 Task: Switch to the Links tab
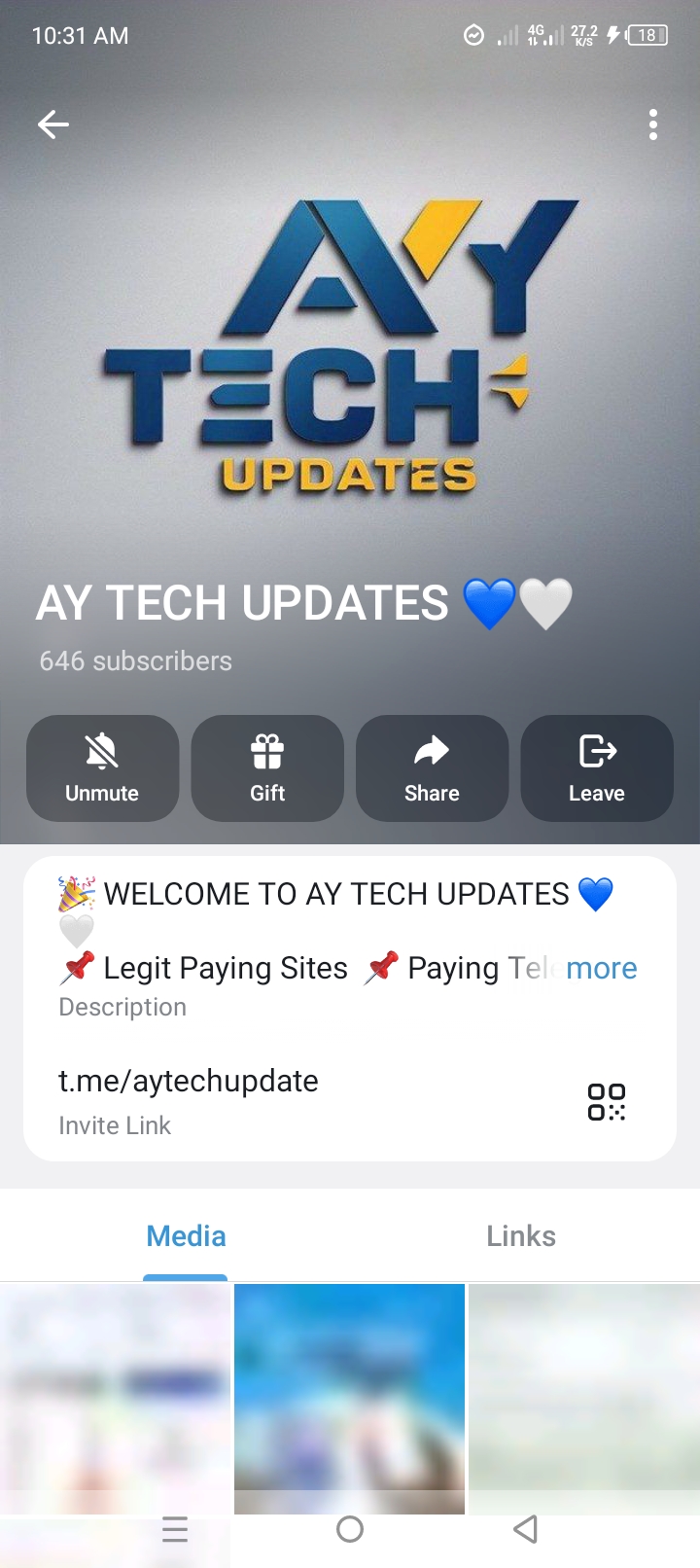pyautogui.click(x=521, y=1236)
